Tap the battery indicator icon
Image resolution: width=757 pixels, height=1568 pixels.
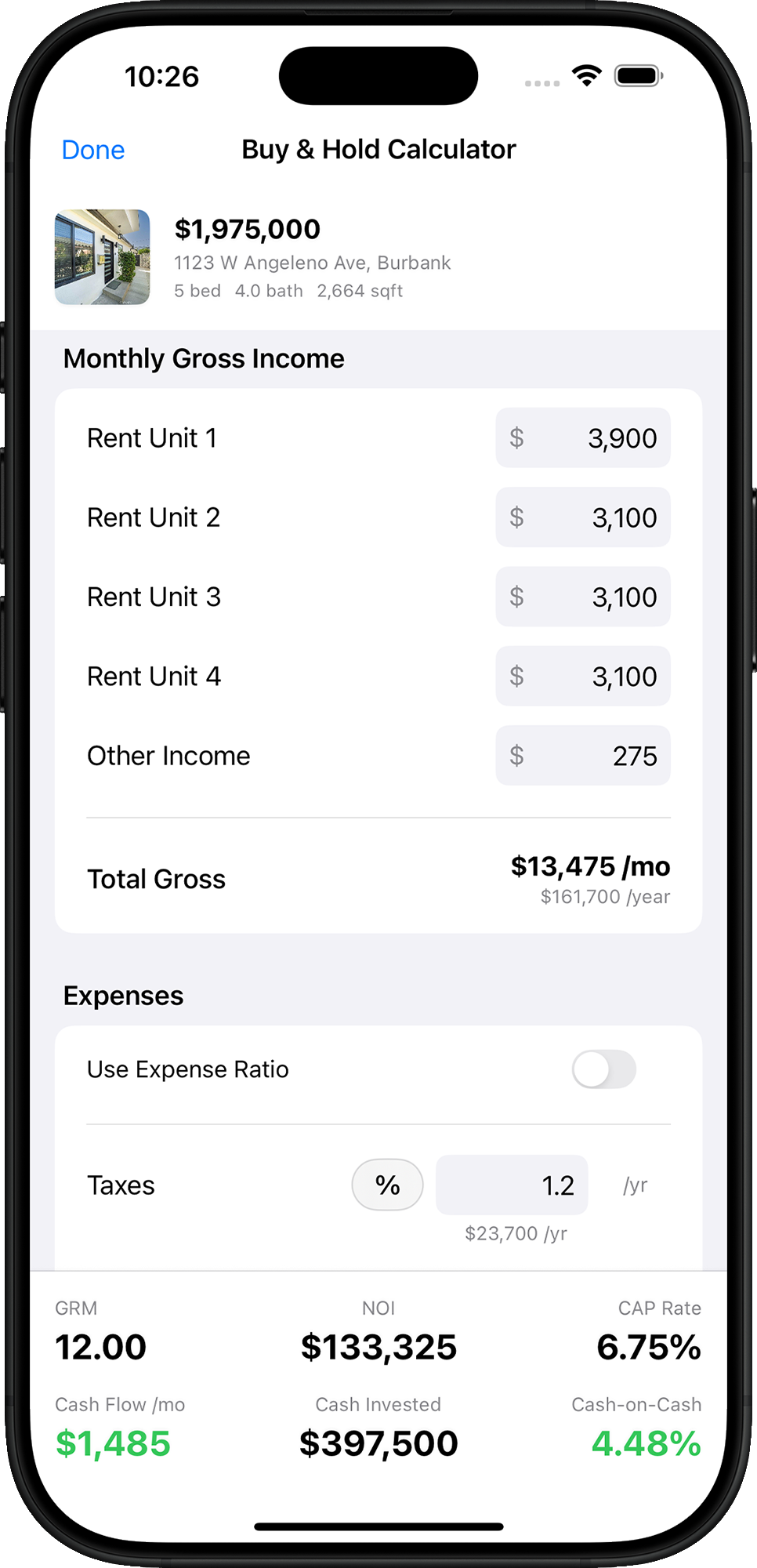click(636, 75)
